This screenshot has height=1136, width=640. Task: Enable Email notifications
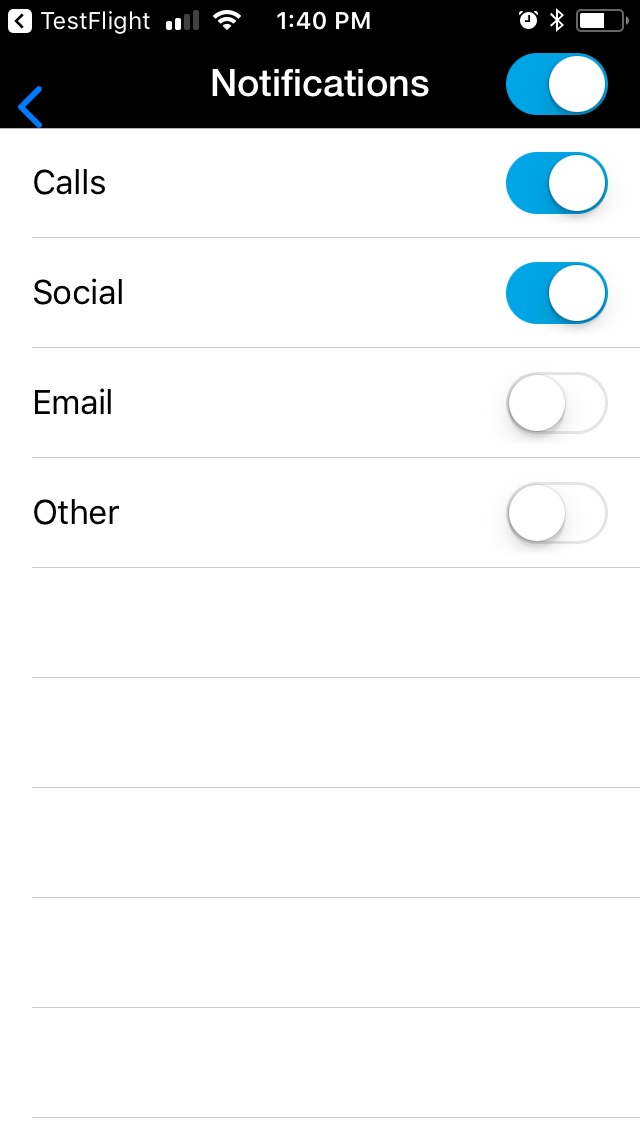557,403
